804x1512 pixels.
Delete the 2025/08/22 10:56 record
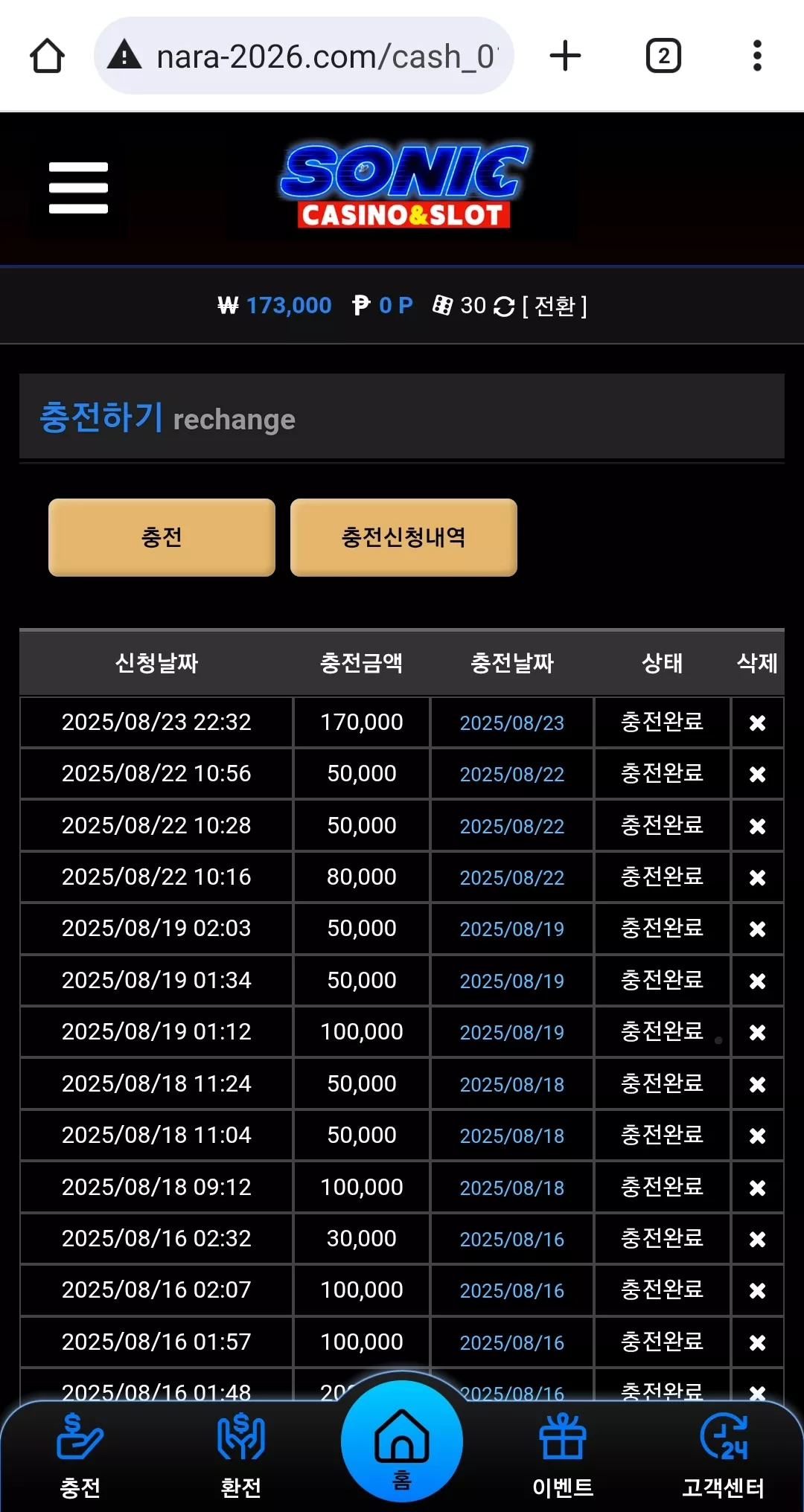[757, 774]
